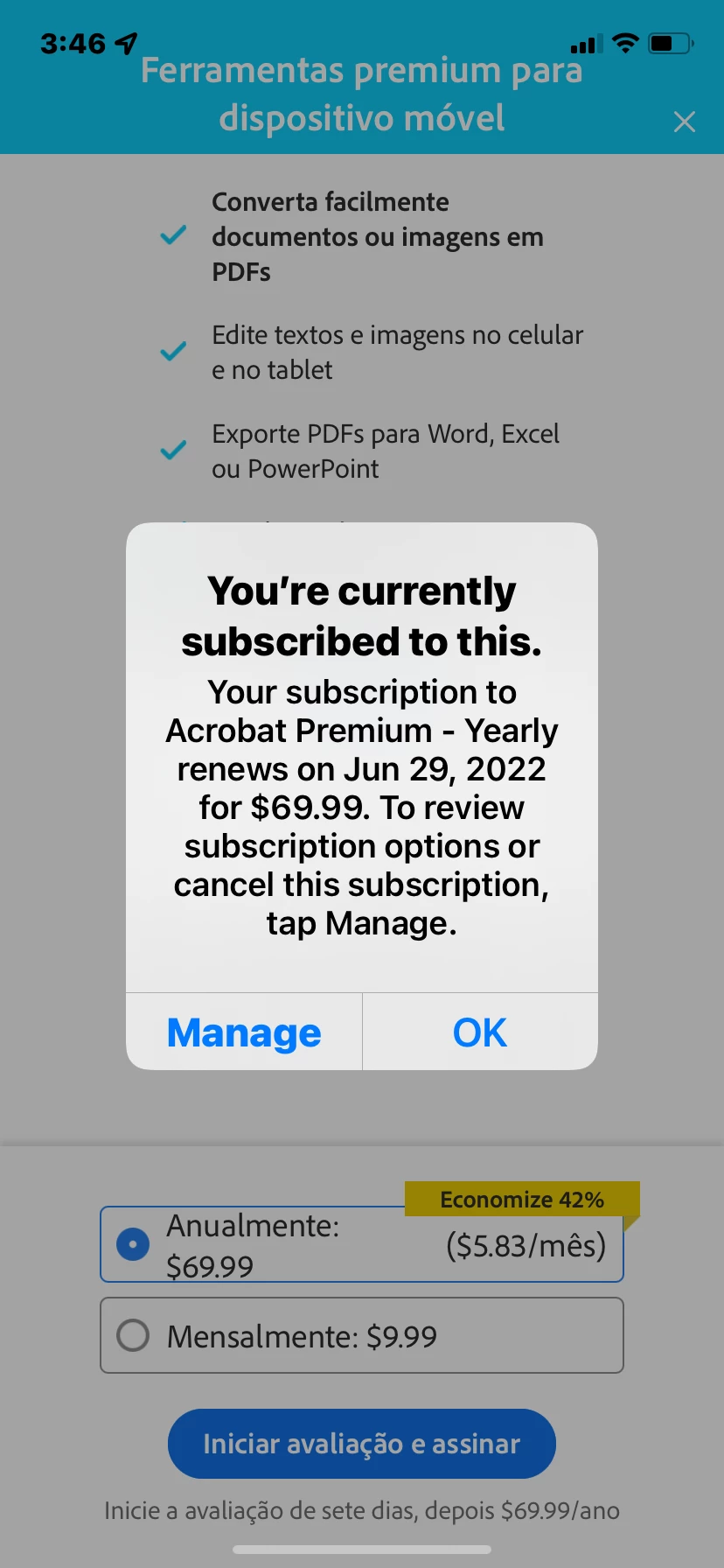Viewport: 724px width, 1568px height.
Task: Close the premium tools screen
Action: pos(685,122)
